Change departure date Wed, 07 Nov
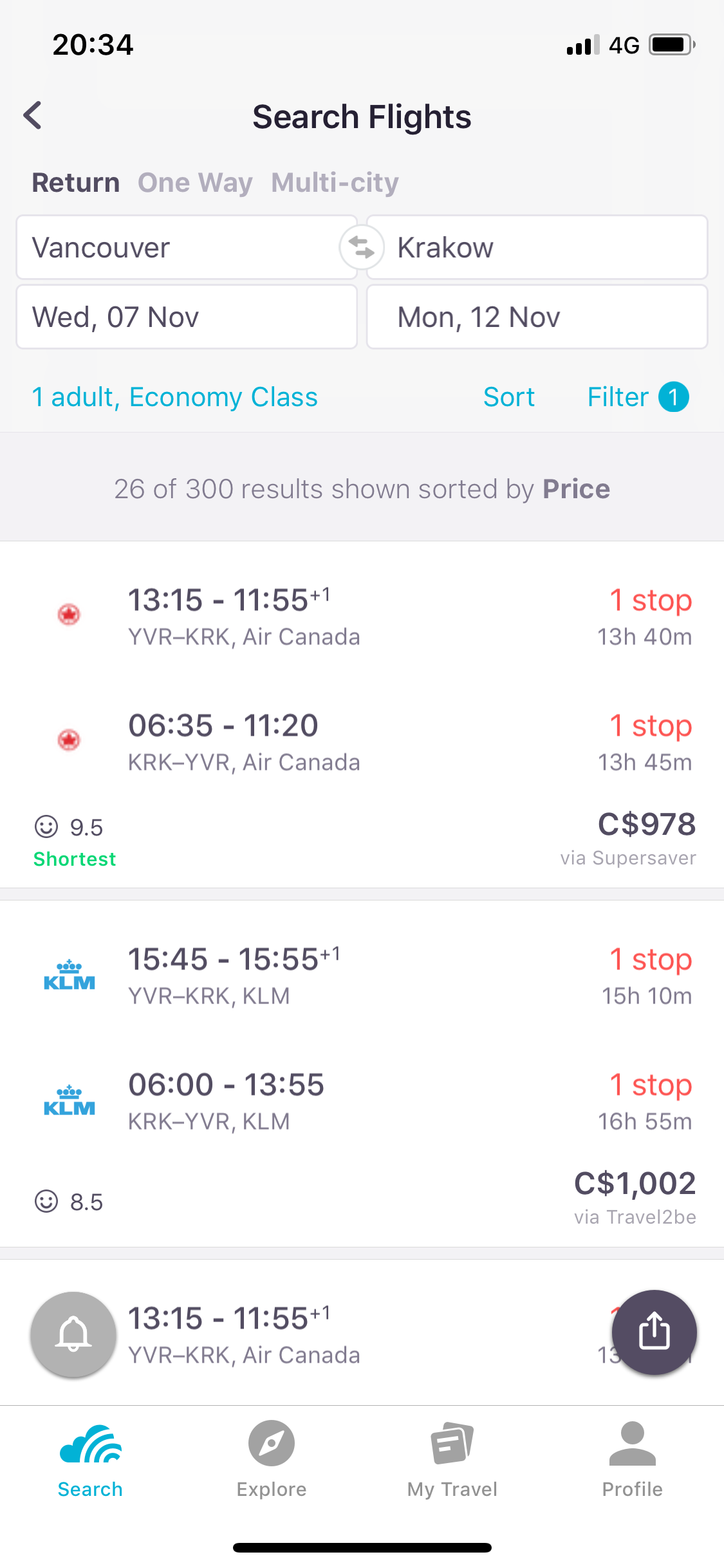The height and width of the screenshot is (1568, 724). coord(186,317)
